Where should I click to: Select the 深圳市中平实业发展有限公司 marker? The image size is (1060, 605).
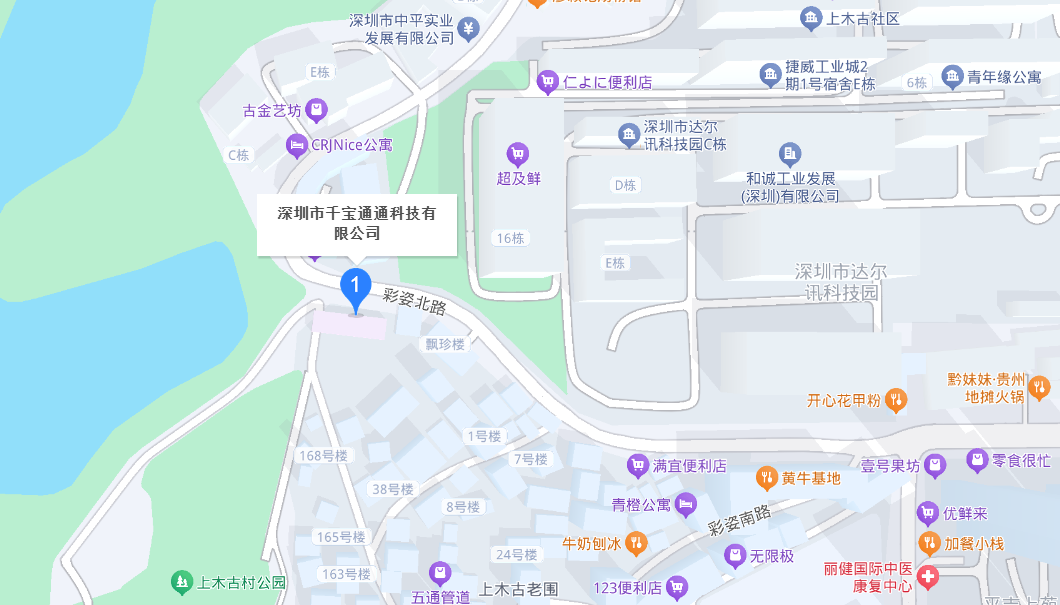click(x=470, y=30)
